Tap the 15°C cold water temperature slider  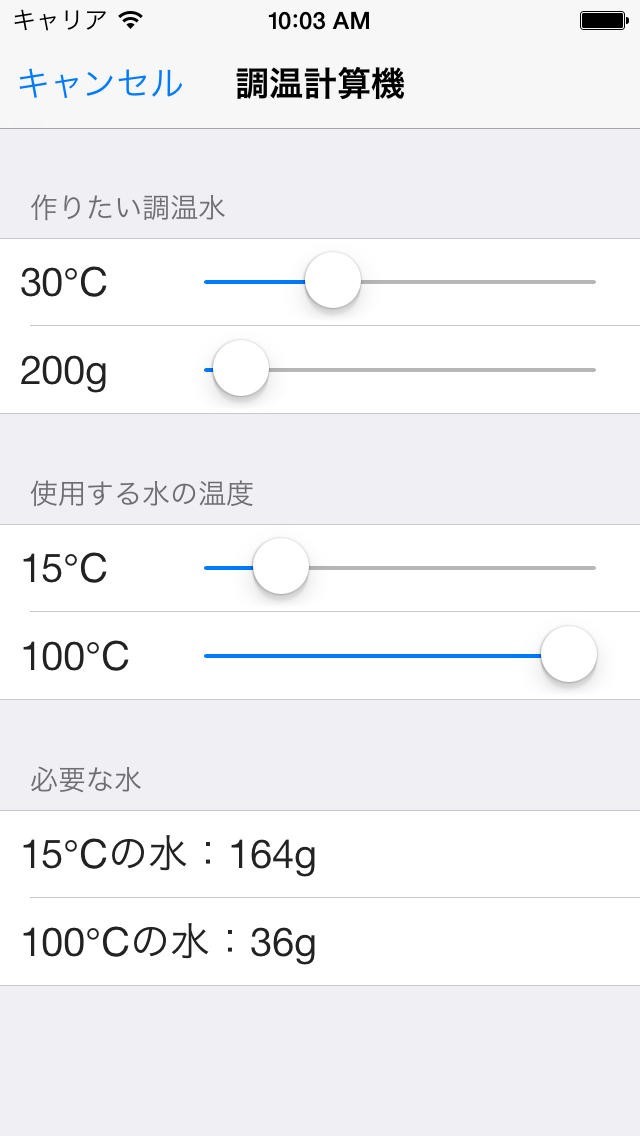pos(281,567)
